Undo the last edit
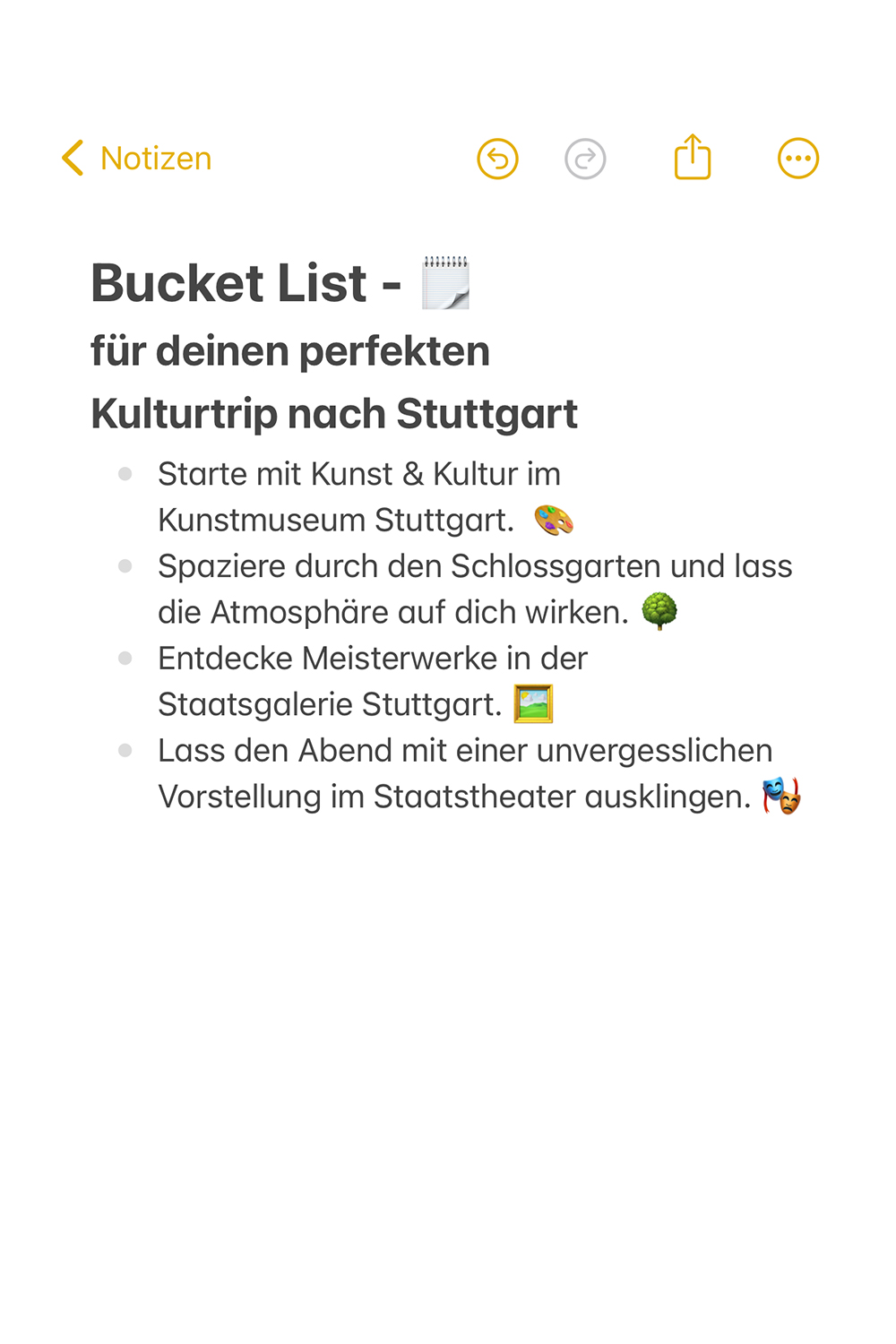This screenshot has height=1344, width=896. (x=497, y=159)
